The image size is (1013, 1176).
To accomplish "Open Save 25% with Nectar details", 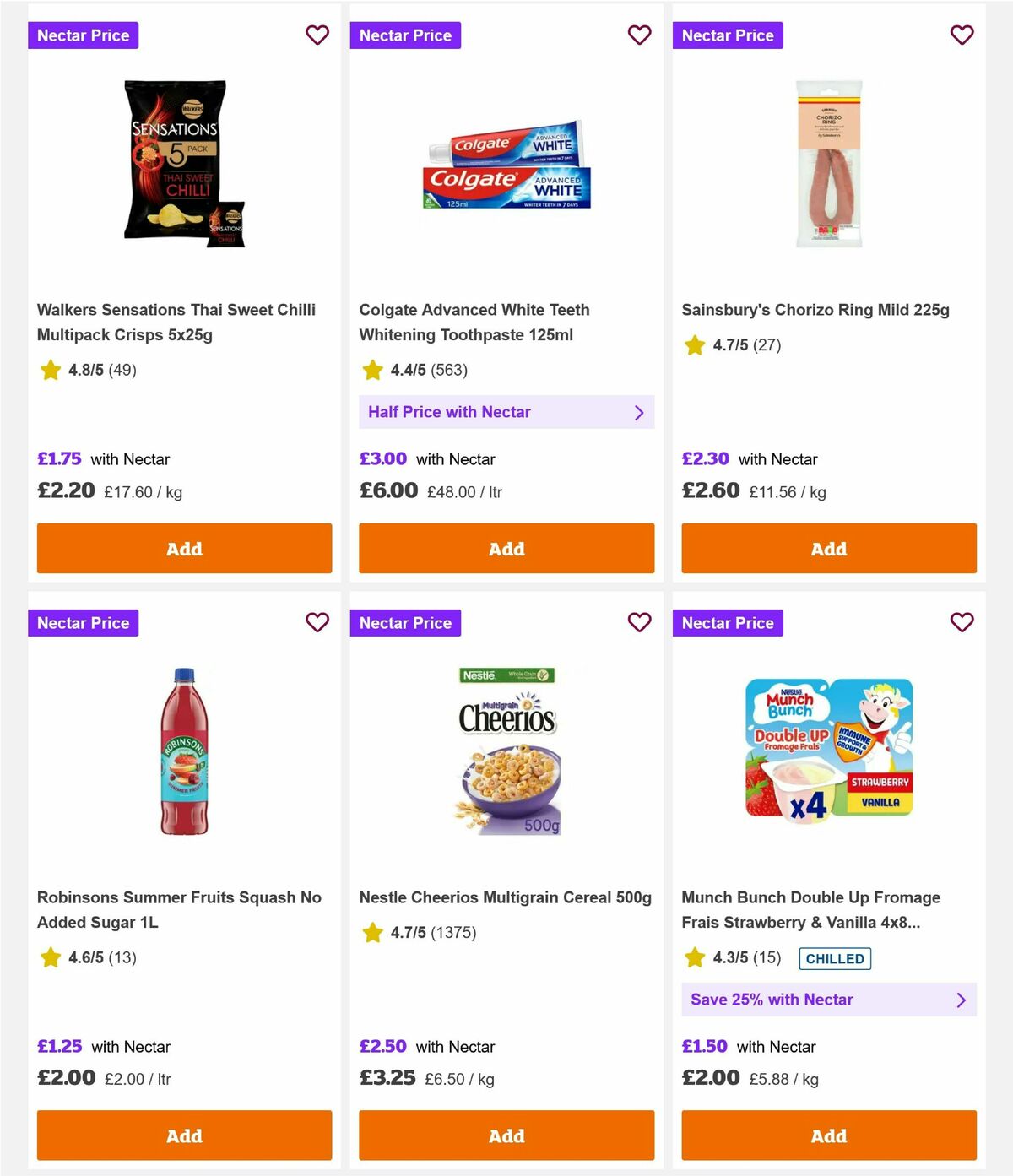I will (829, 1000).
